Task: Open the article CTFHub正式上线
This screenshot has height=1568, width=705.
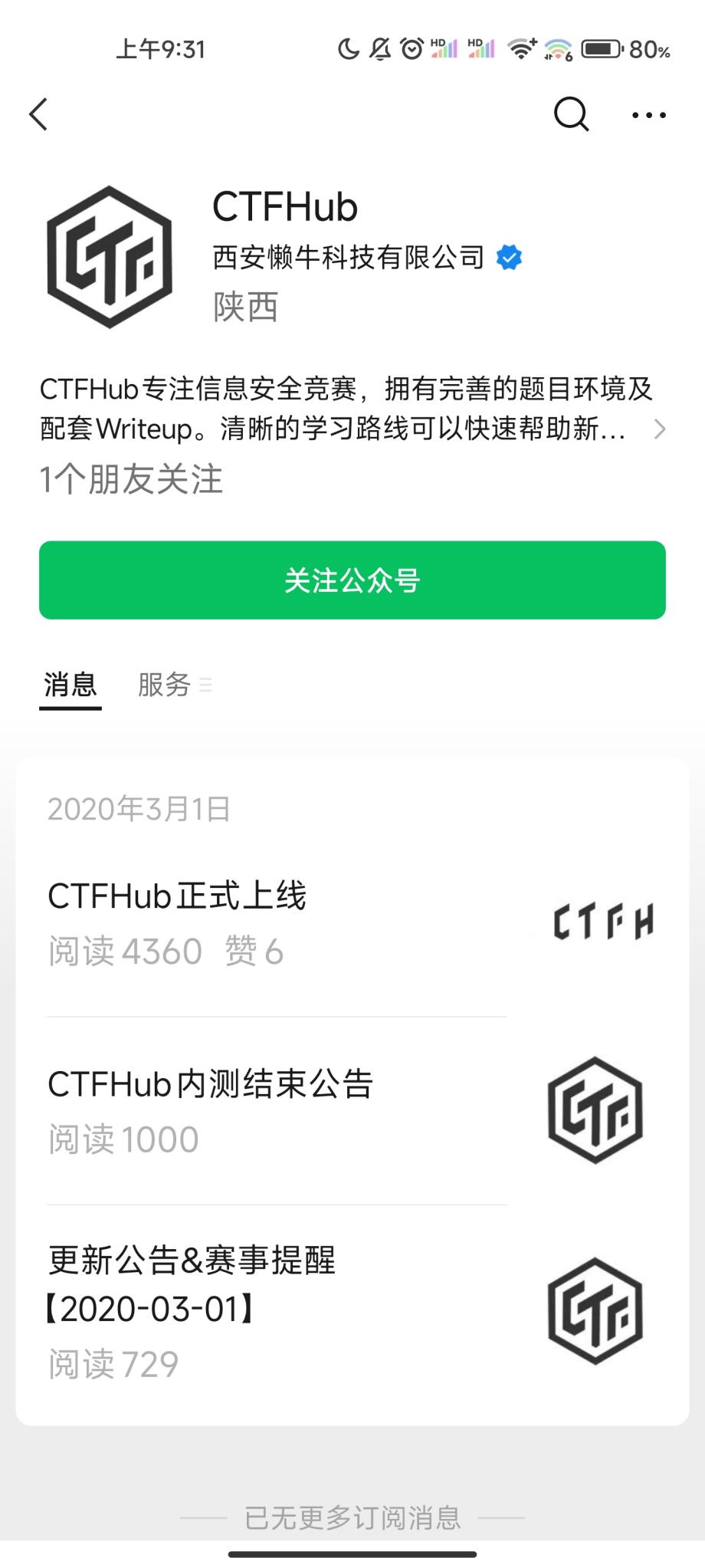Action: pos(352,923)
